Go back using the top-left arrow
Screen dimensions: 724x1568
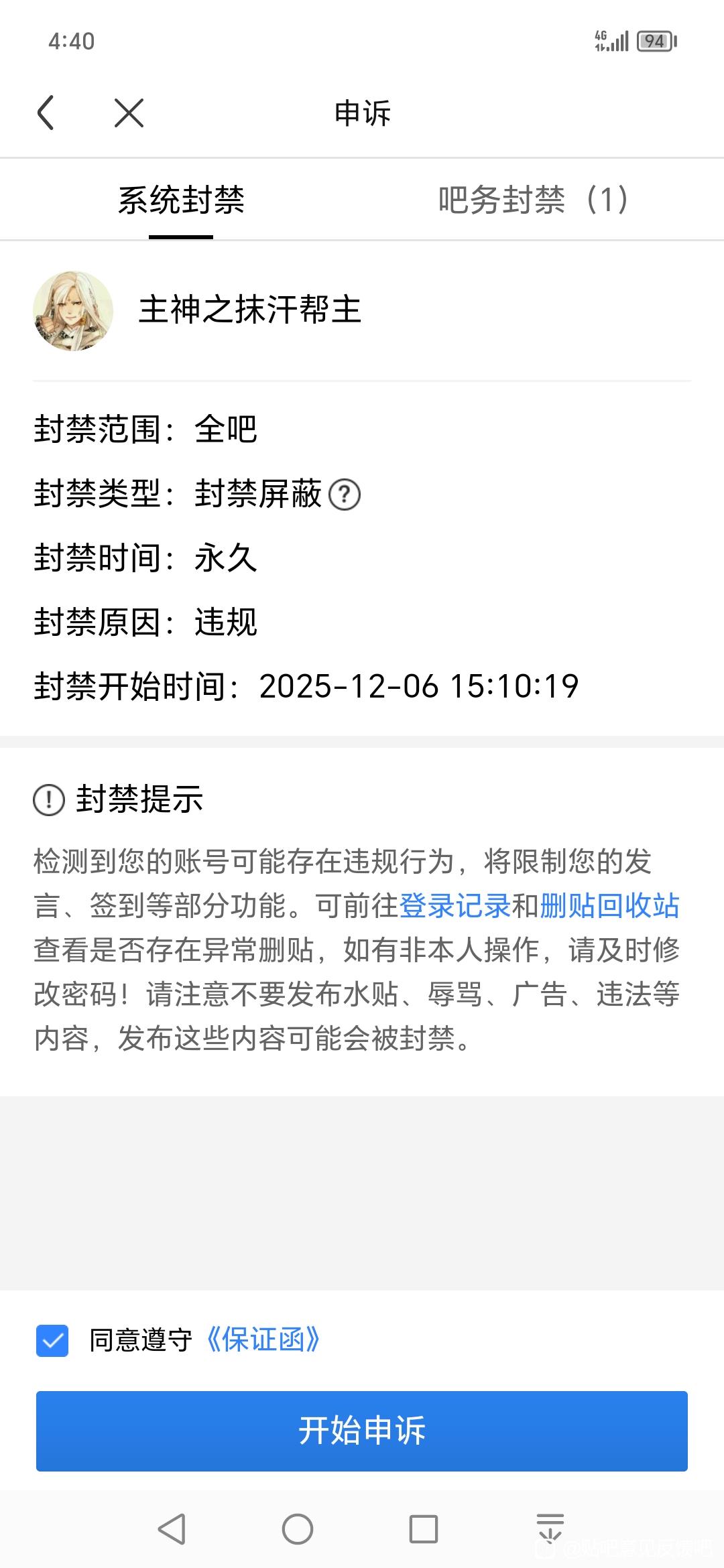(46, 112)
